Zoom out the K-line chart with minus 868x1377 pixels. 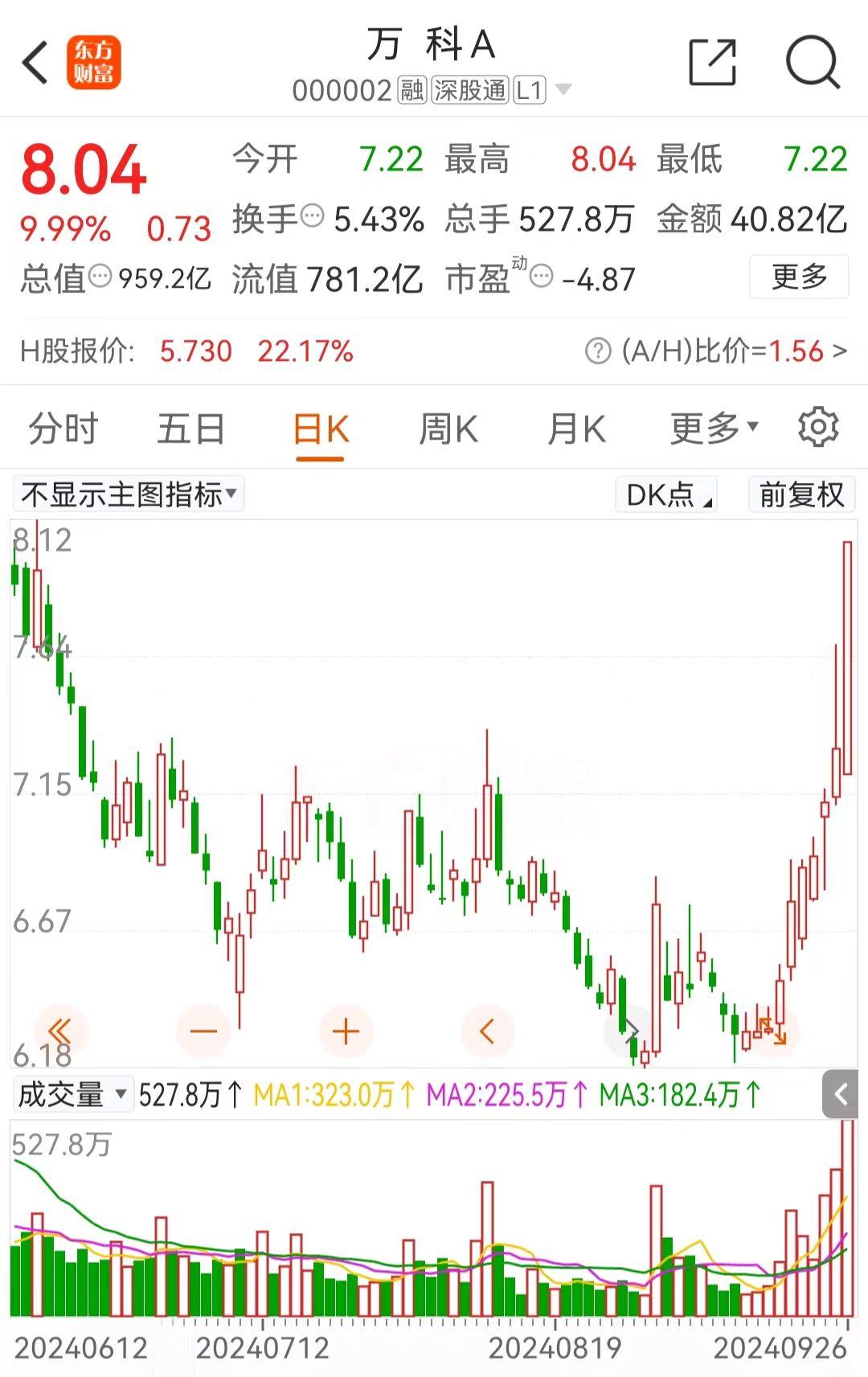pos(203,1031)
